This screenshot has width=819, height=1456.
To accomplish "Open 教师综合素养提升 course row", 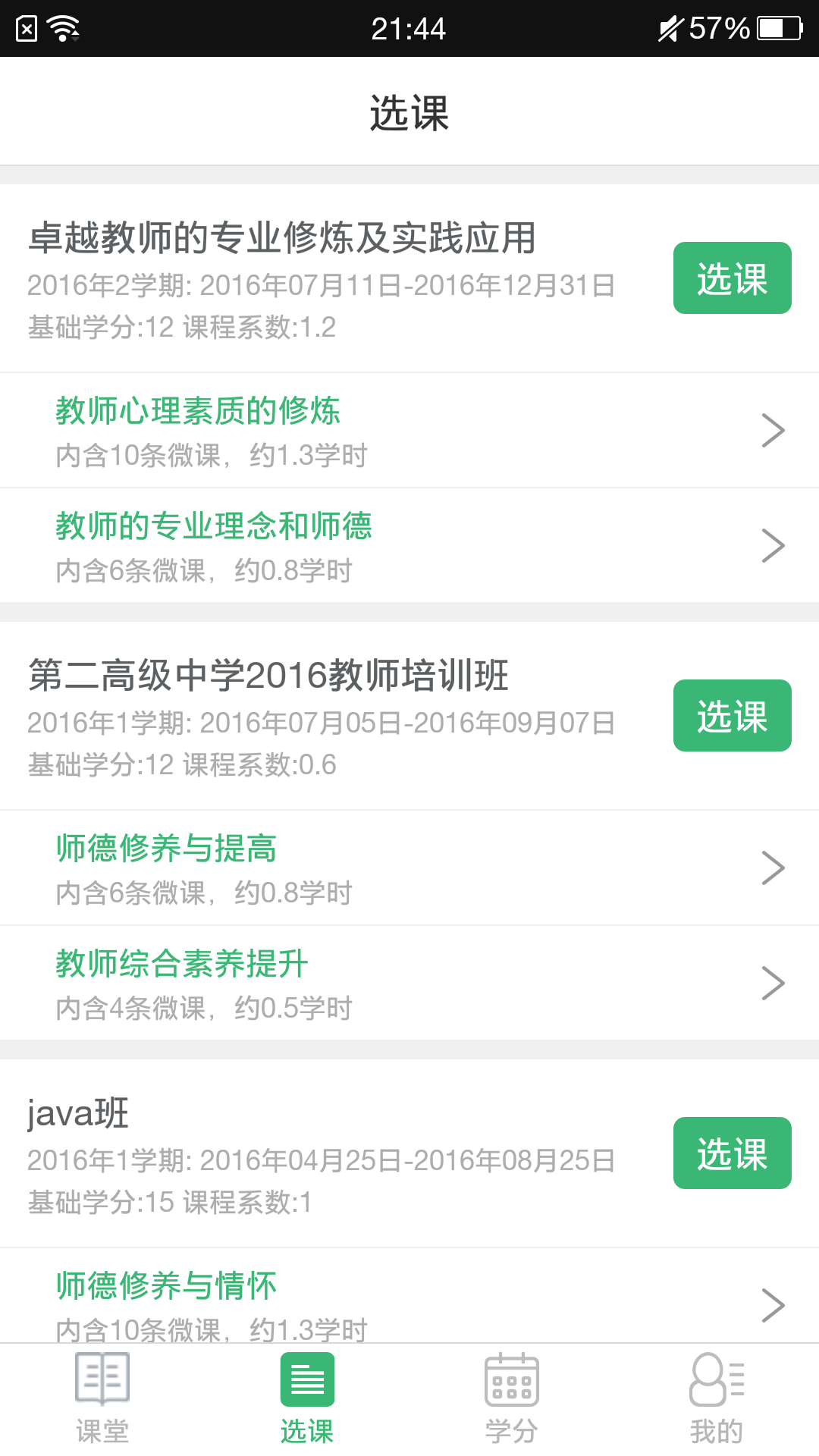I will pos(409,983).
